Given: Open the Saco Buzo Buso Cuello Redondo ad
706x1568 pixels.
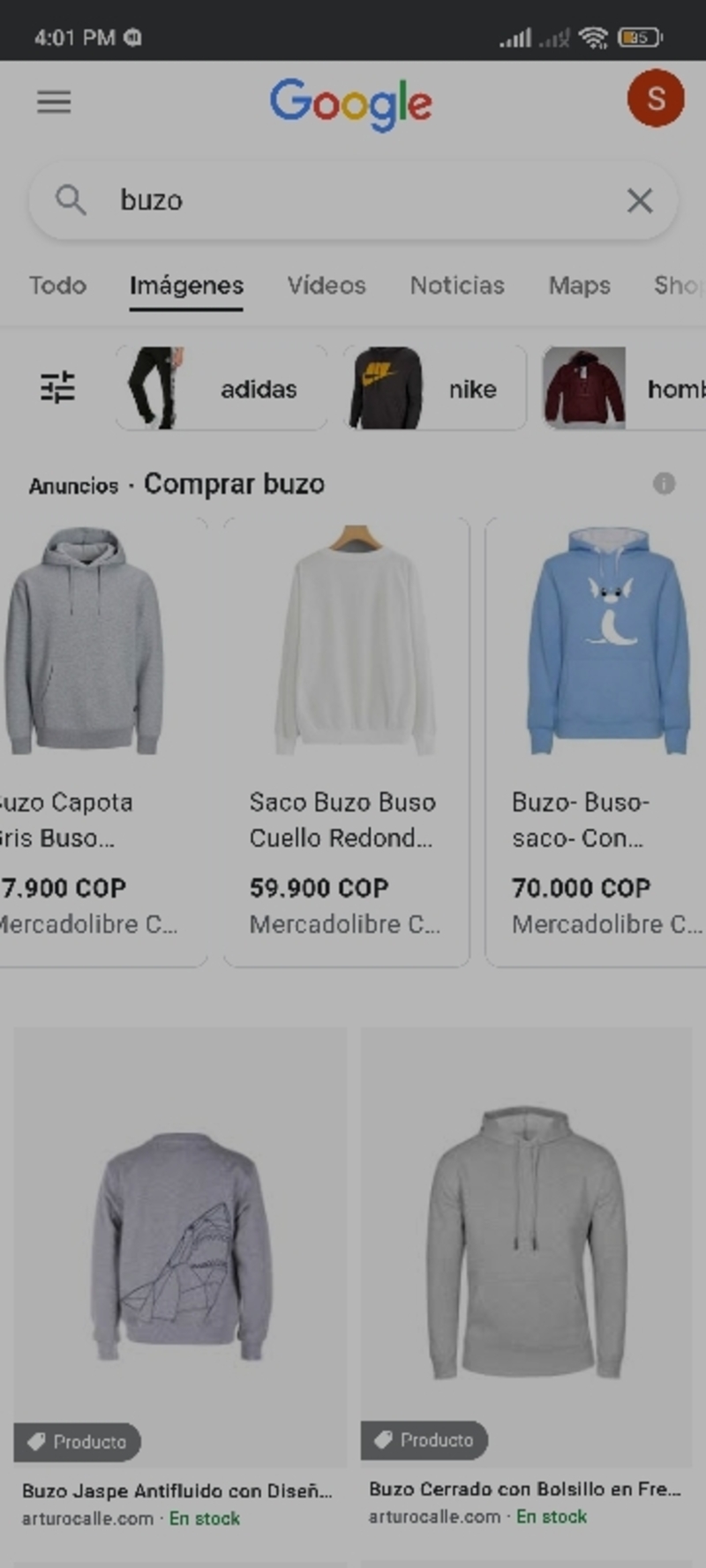Looking at the screenshot, I should [346, 741].
